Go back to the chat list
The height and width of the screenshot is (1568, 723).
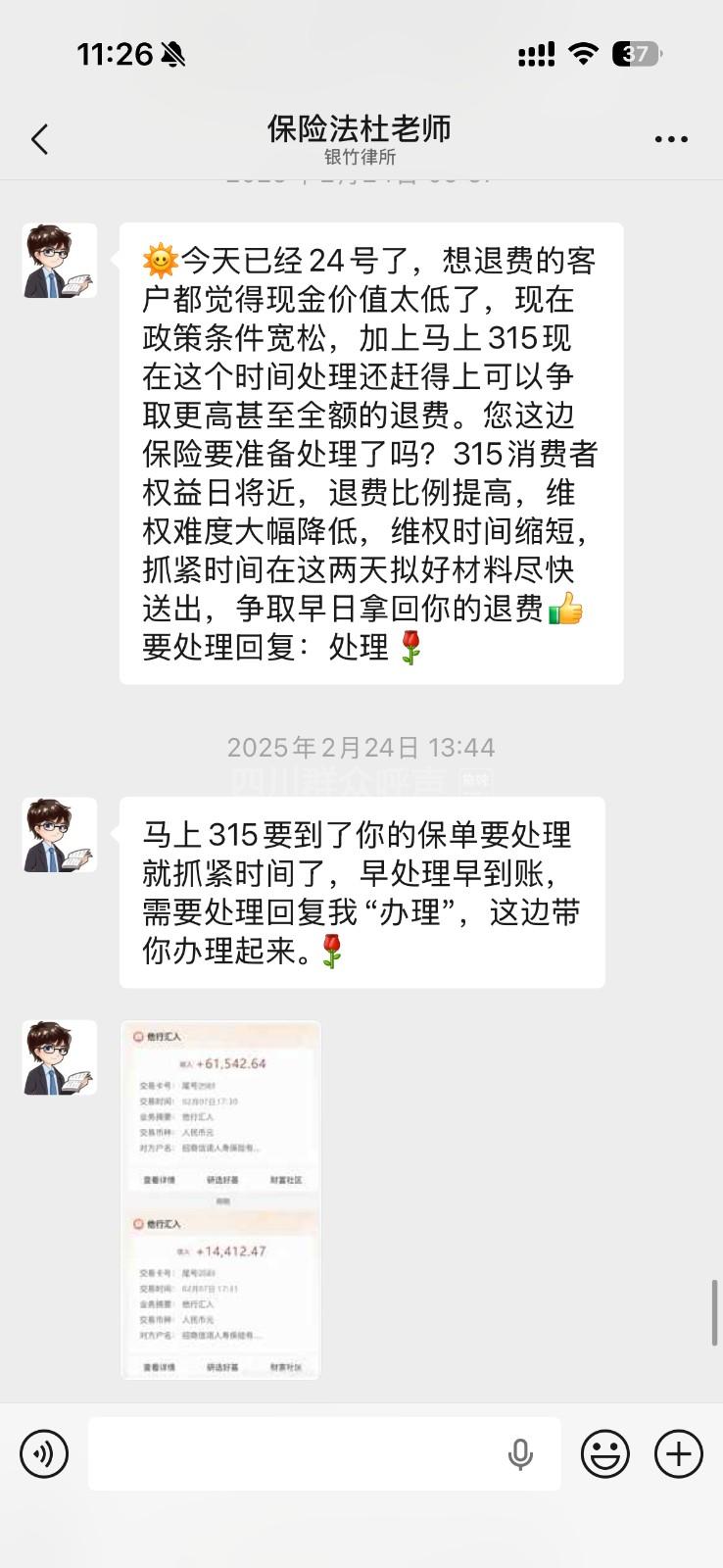[40, 139]
